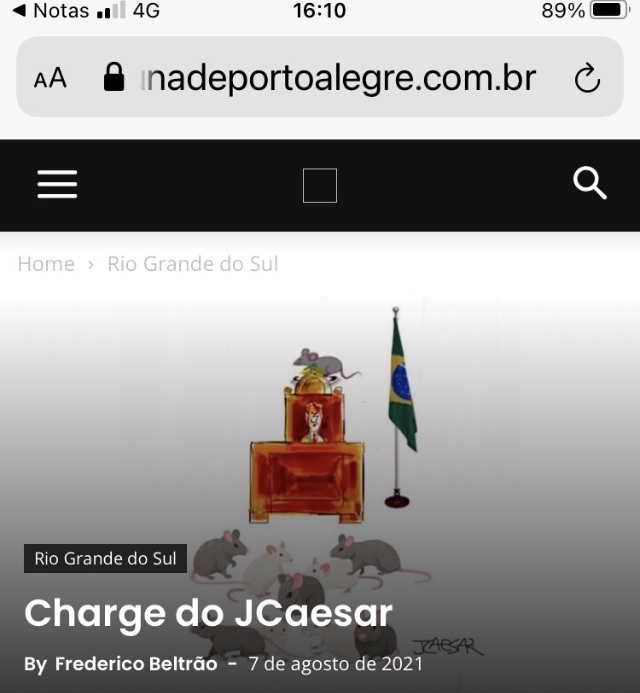Viewport: 640px width, 693px height.
Task: Open the hamburger navigation menu
Action: coord(57,184)
